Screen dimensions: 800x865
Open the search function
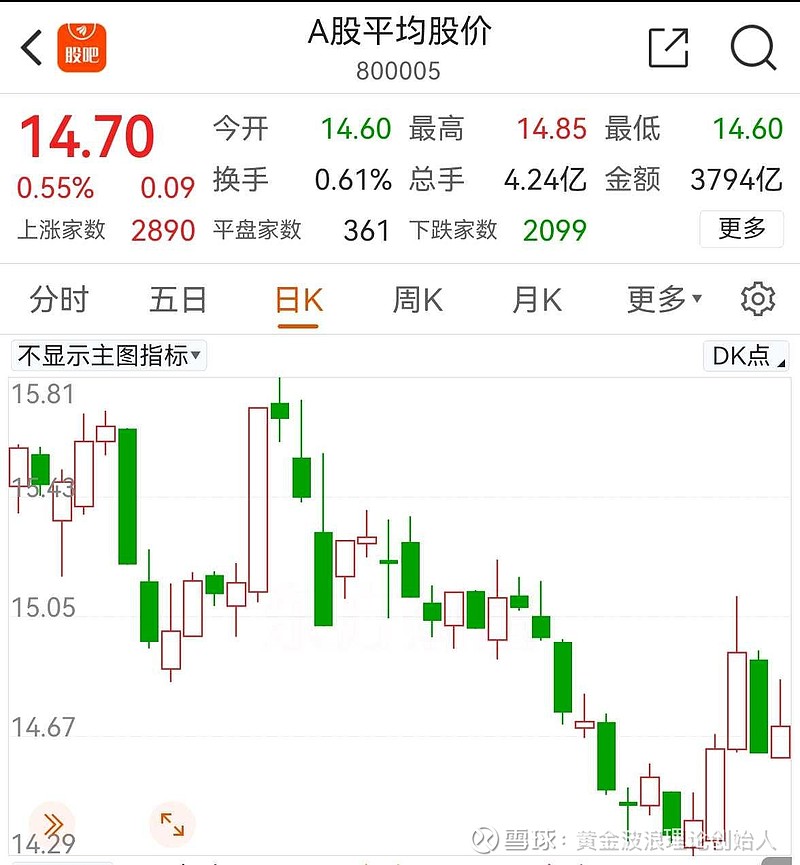click(750, 47)
